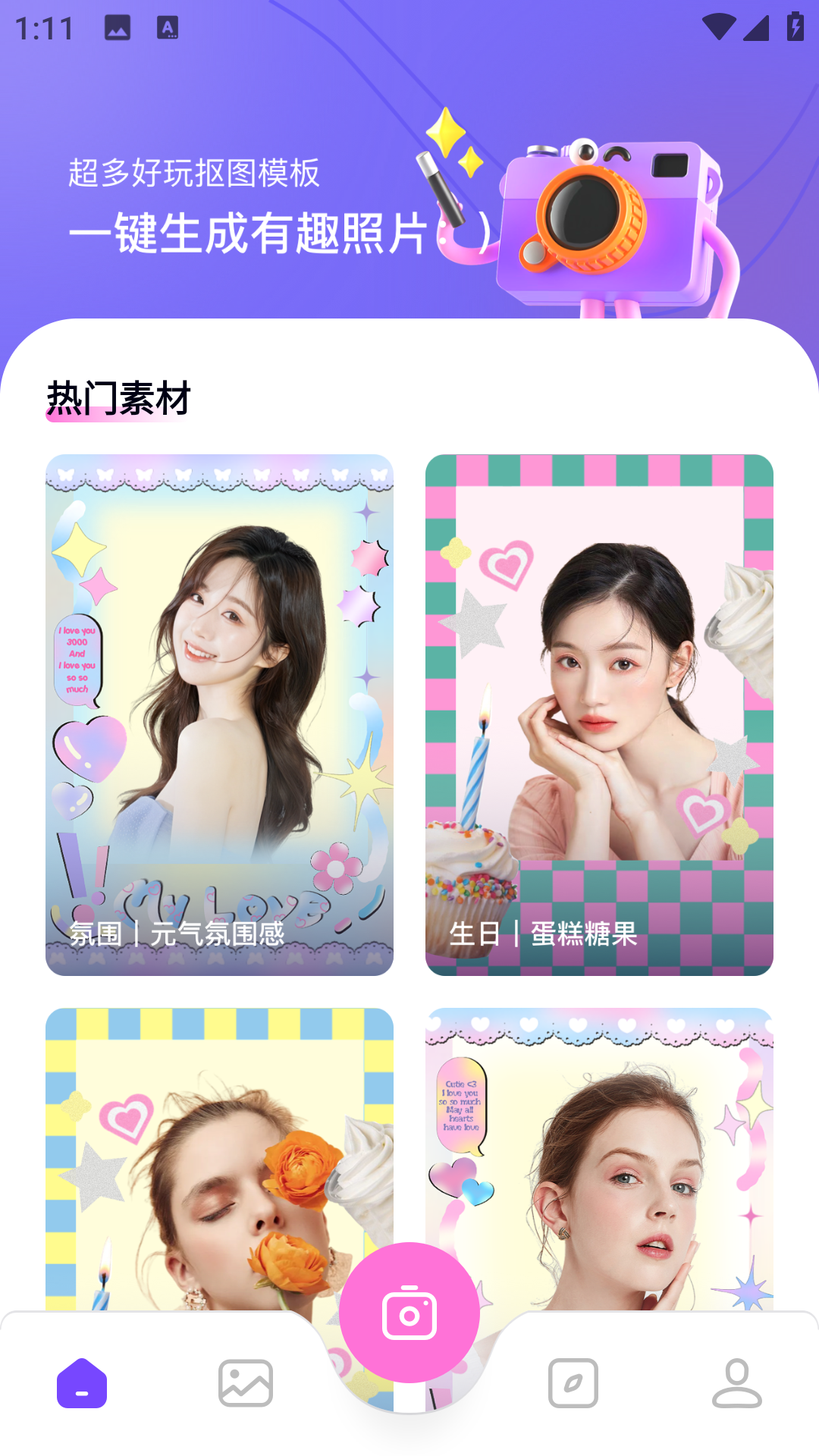Switch to the home tab
Image resolution: width=819 pixels, height=1456 pixels.
point(82,1383)
